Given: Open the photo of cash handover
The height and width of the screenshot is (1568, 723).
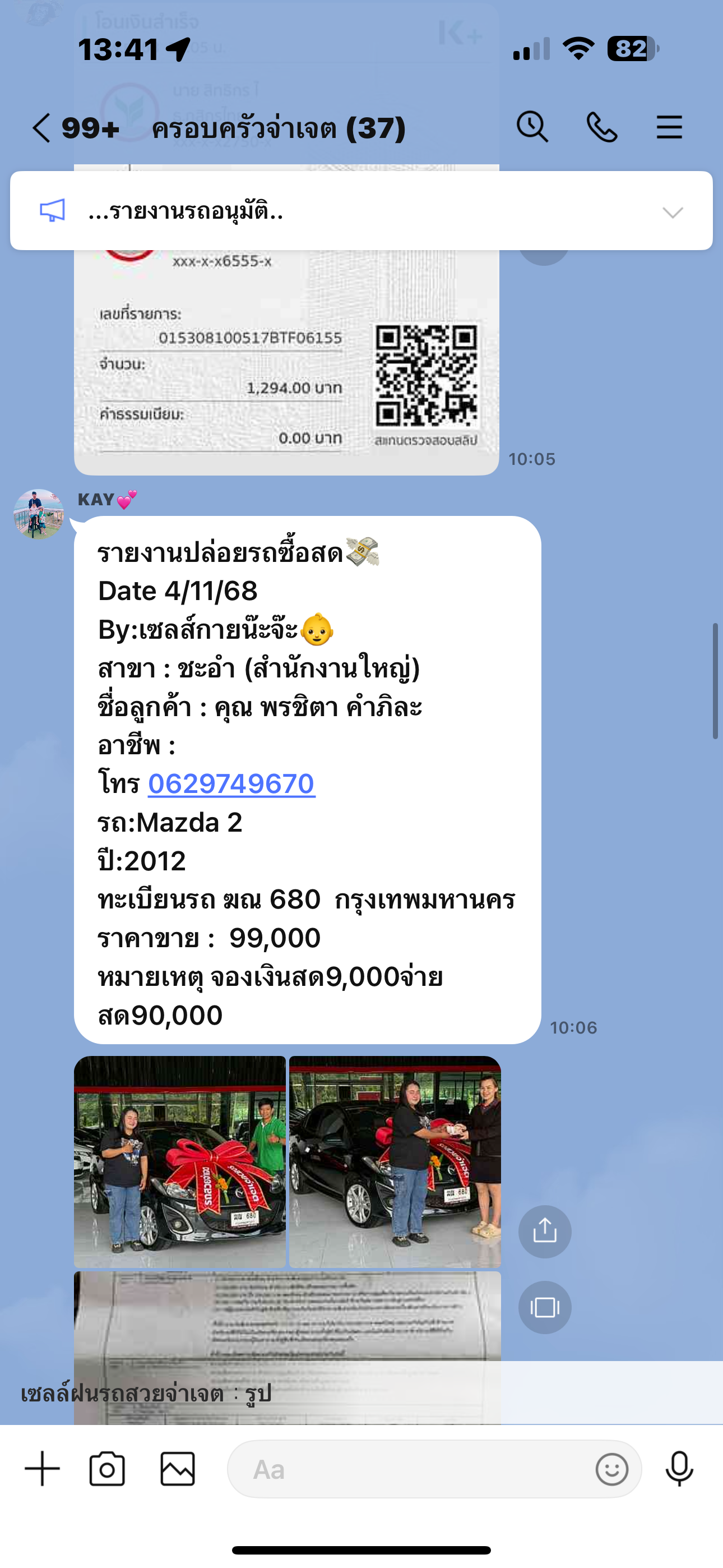Looking at the screenshot, I should click(395, 1161).
